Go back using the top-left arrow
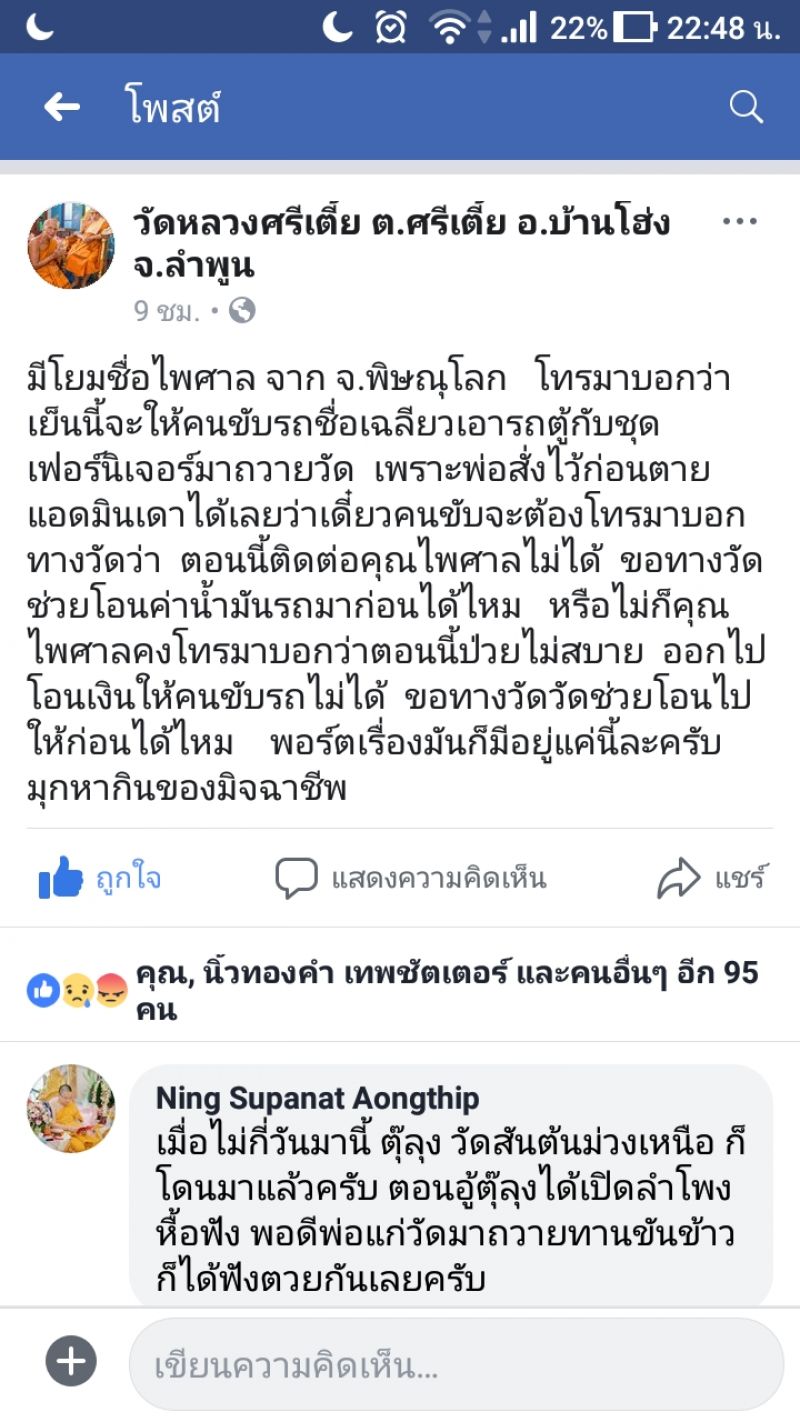 tap(61, 107)
